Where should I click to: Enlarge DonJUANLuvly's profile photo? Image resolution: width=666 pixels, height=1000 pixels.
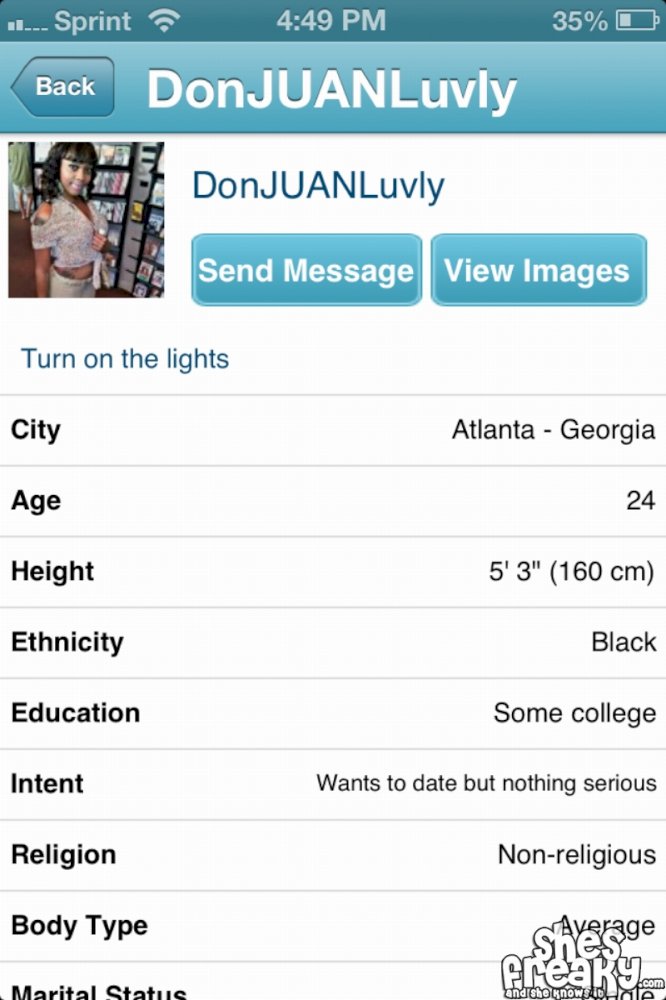(86, 220)
